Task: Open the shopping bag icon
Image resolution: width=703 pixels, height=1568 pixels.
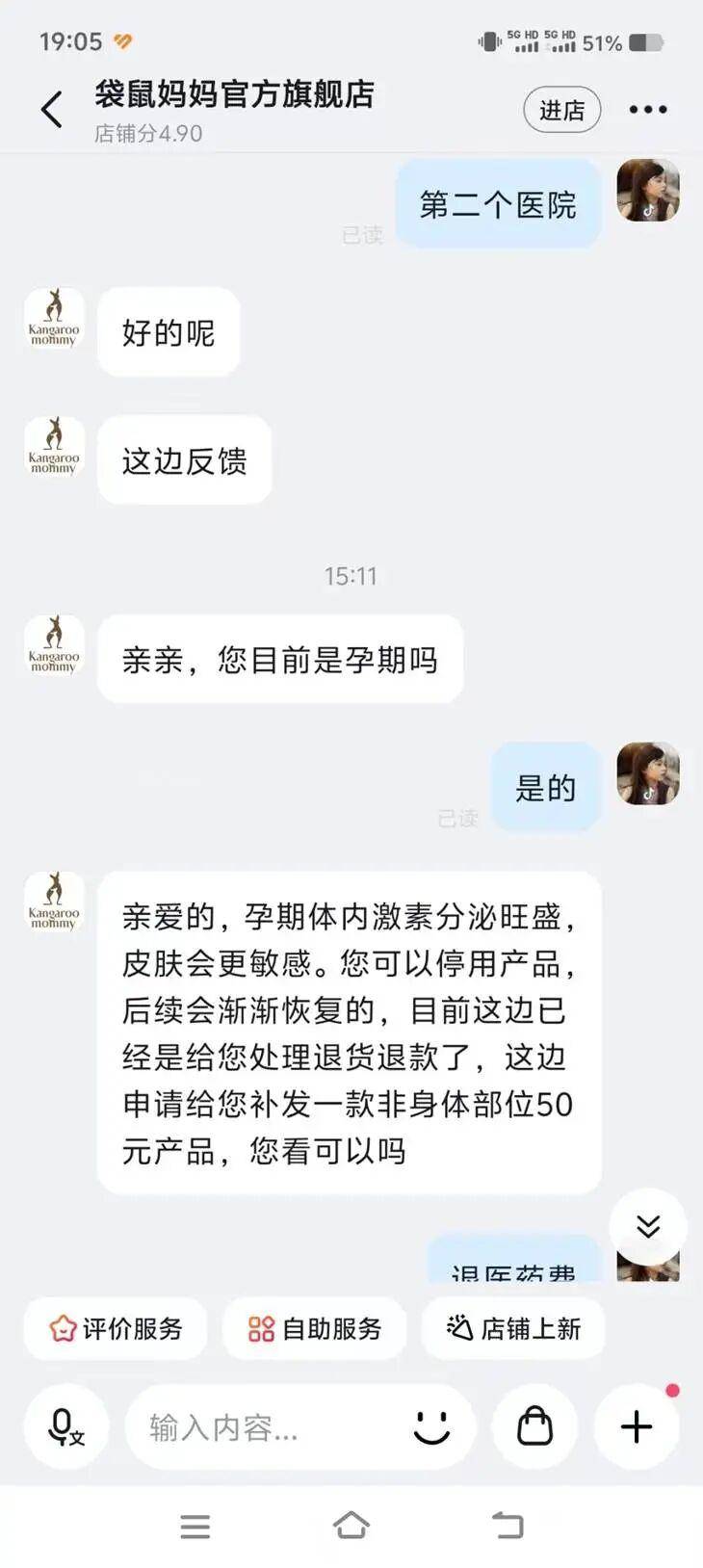Action: (534, 1426)
